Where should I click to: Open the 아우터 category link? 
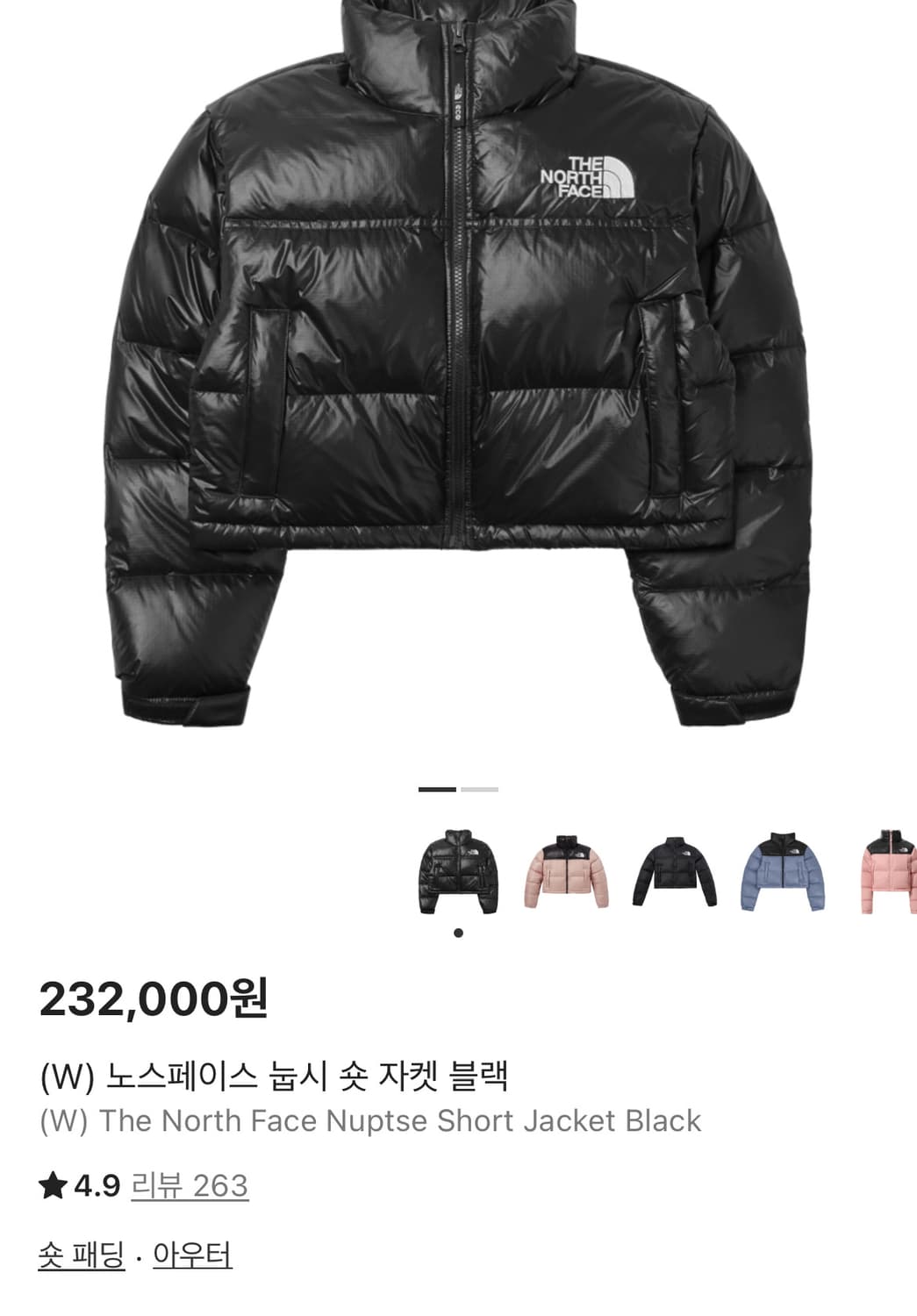(x=194, y=1253)
